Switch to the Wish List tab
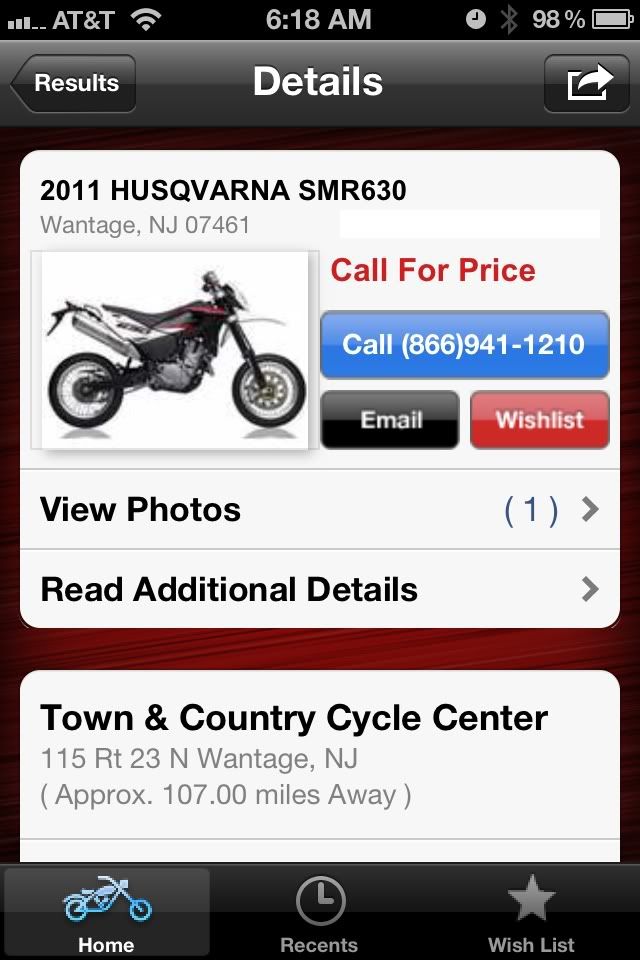 tap(531, 914)
